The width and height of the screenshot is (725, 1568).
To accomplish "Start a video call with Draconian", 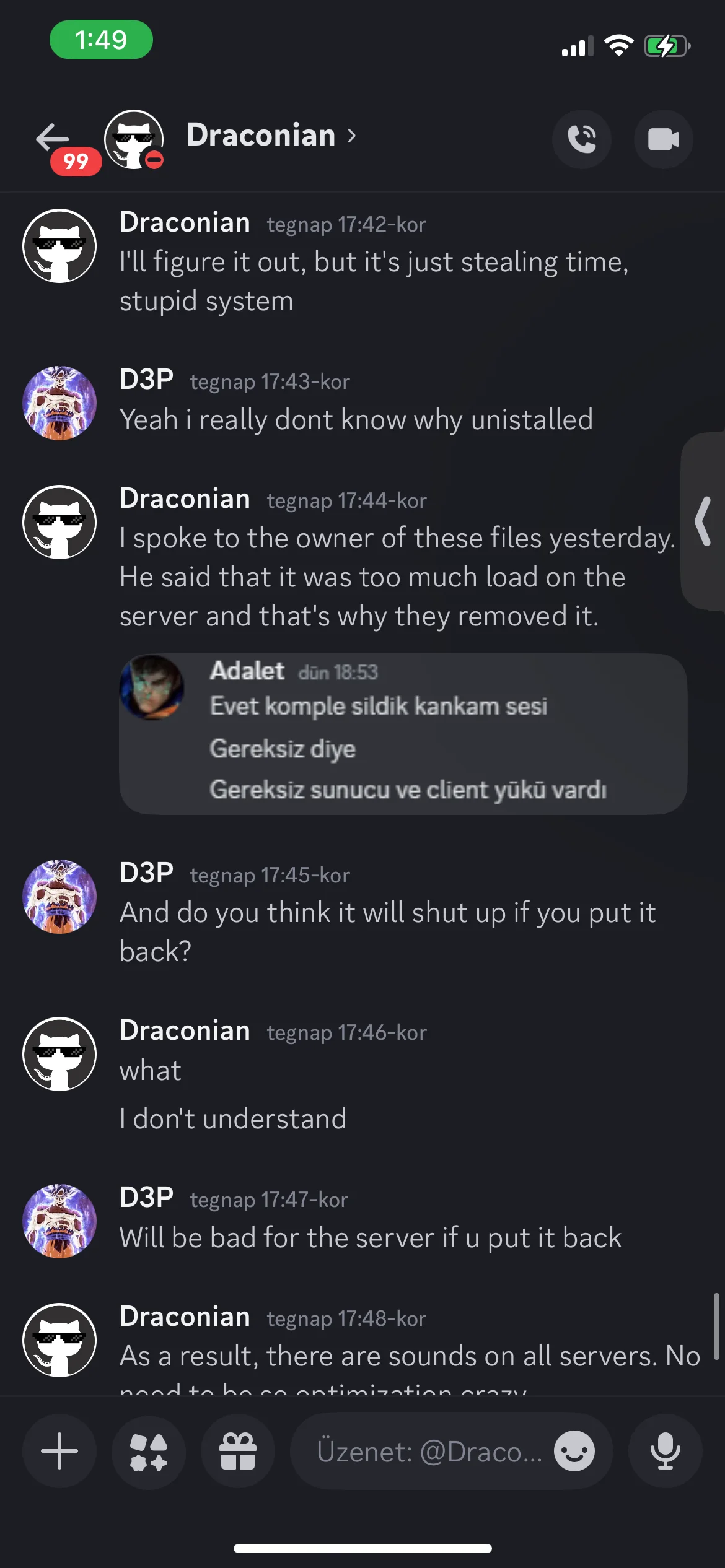I will pyautogui.click(x=663, y=139).
